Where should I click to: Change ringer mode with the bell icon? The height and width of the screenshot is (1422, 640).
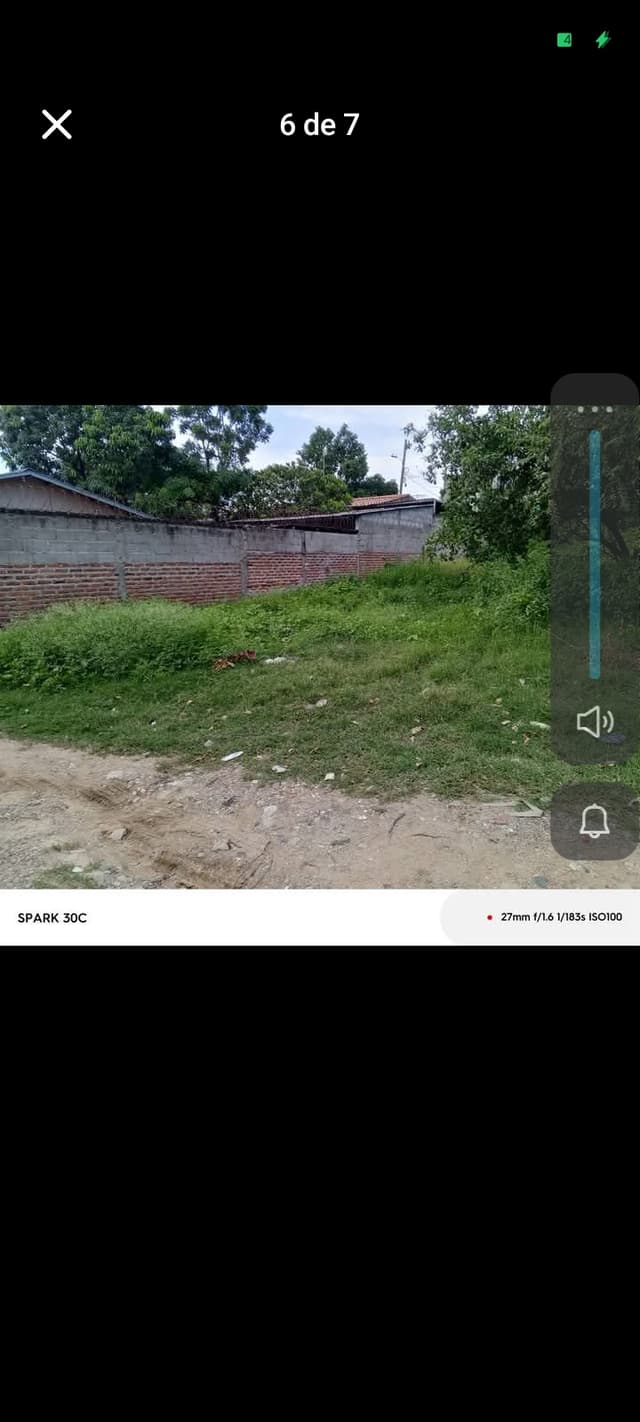coord(594,821)
